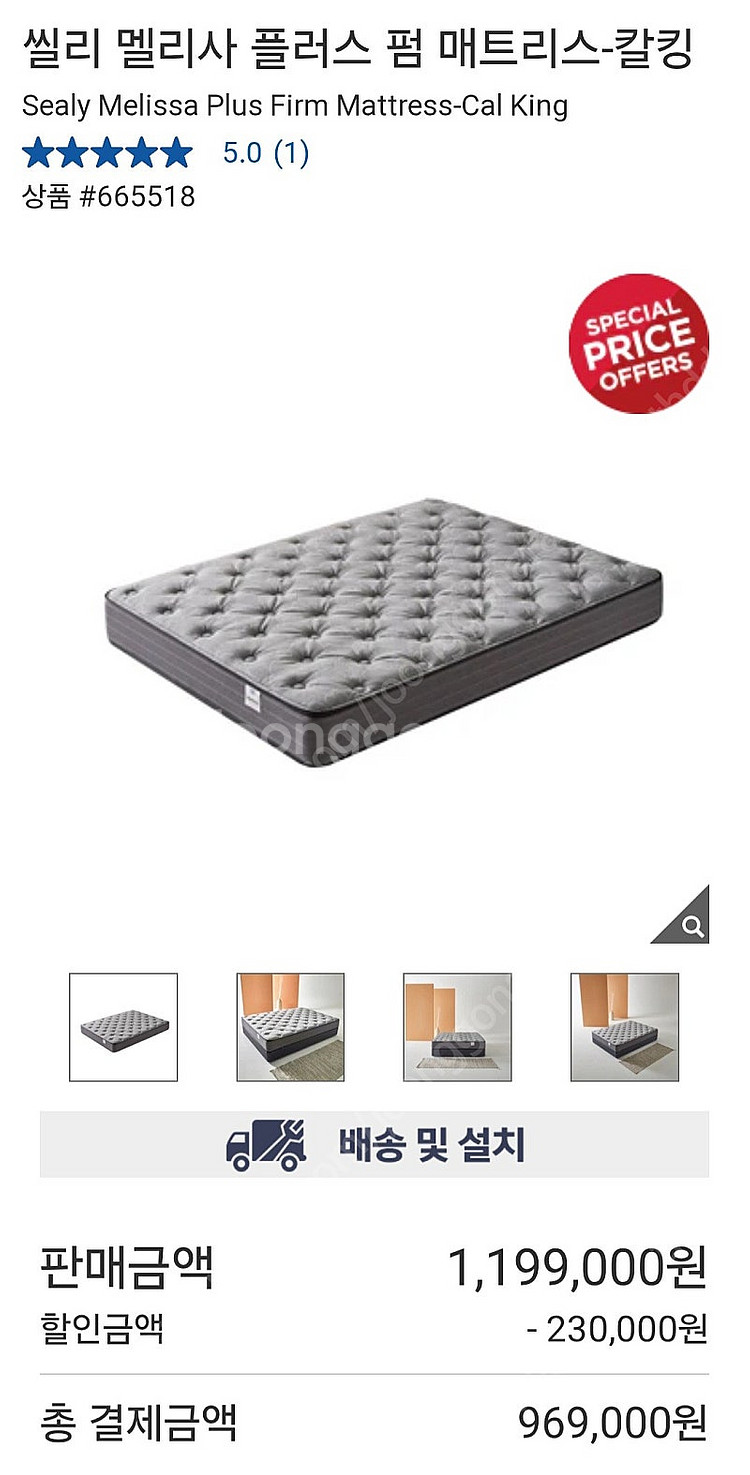The width and height of the screenshot is (750, 1475).
Task: Select the first mattress-only thumbnail
Action: pyautogui.click(x=123, y=1027)
